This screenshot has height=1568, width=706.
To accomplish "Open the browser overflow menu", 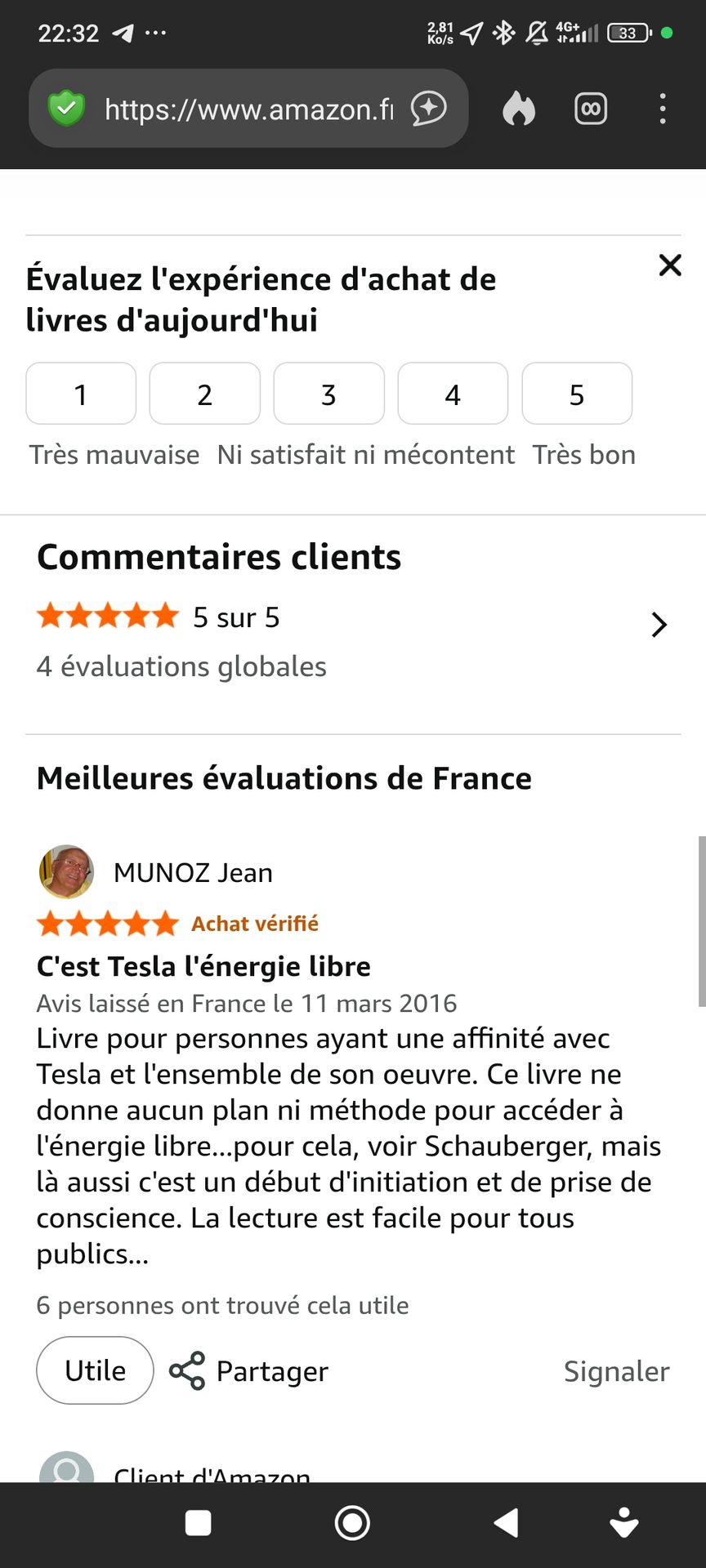I will tap(663, 109).
